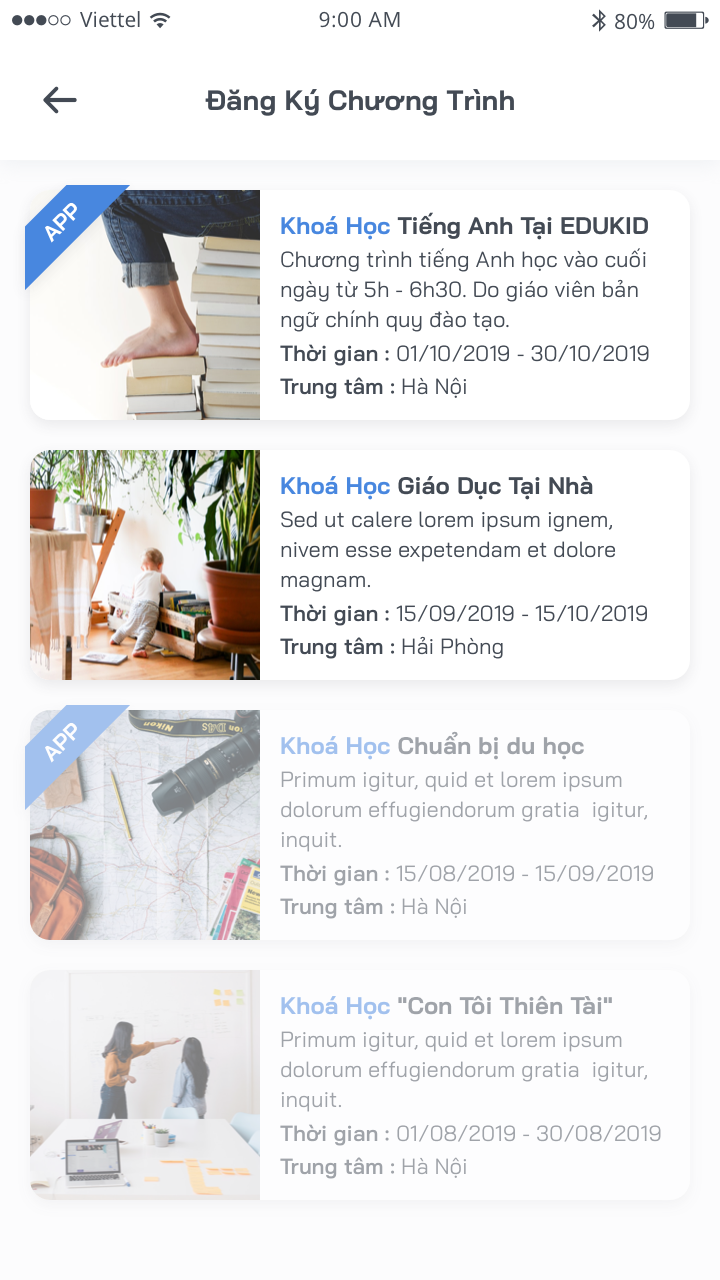Go back using the arrow icon
Viewport: 720px width, 1280px height.
point(60,100)
